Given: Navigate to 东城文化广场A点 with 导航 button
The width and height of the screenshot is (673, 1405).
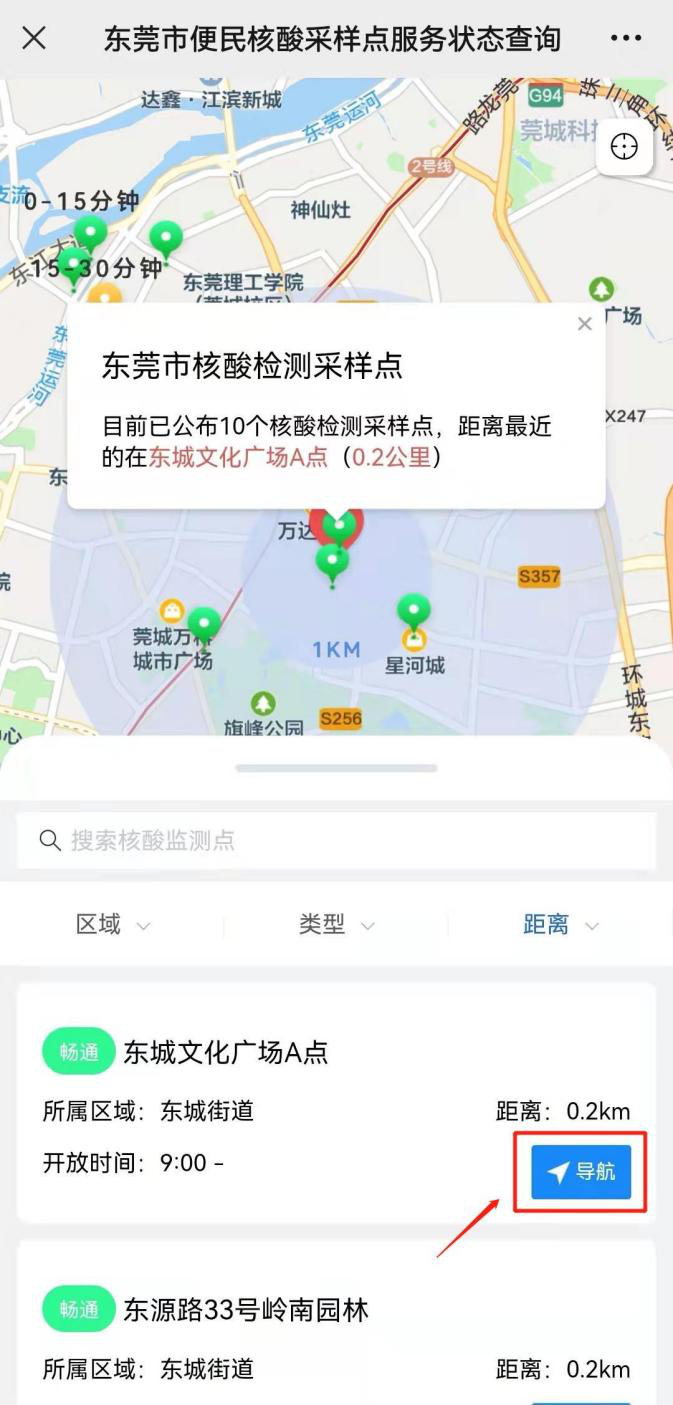Looking at the screenshot, I should tap(581, 1172).
